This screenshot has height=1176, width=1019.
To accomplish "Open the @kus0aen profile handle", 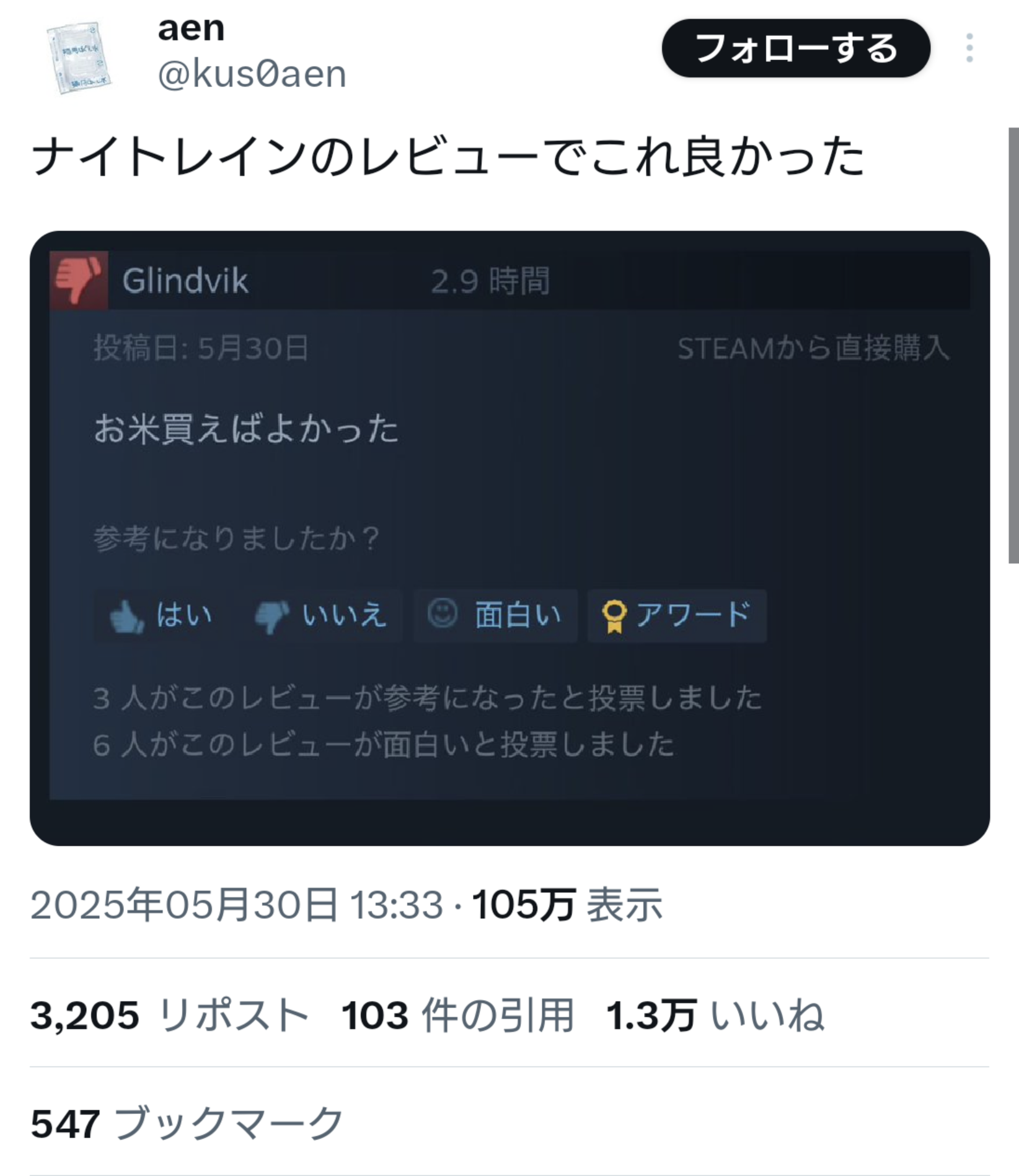I will pyautogui.click(x=252, y=74).
